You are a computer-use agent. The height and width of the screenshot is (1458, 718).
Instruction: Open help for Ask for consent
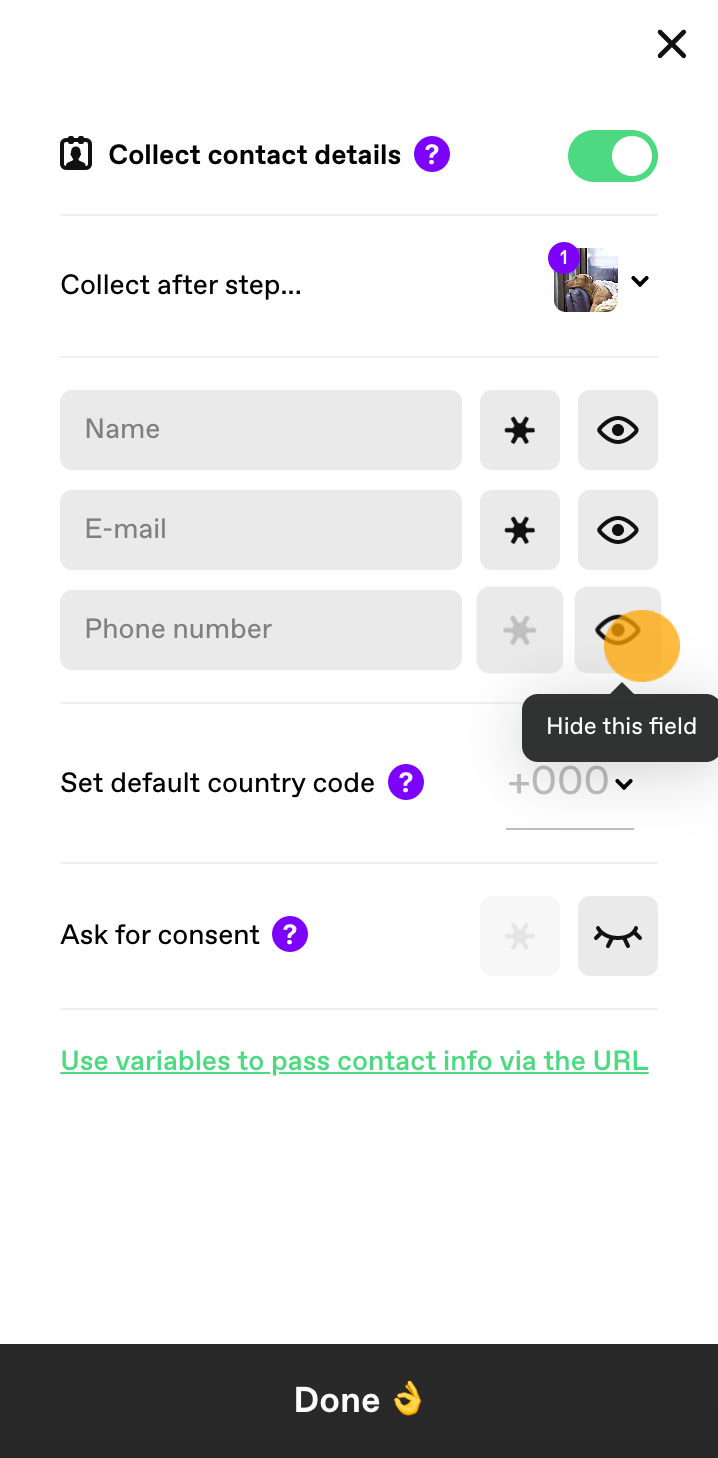pos(290,935)
